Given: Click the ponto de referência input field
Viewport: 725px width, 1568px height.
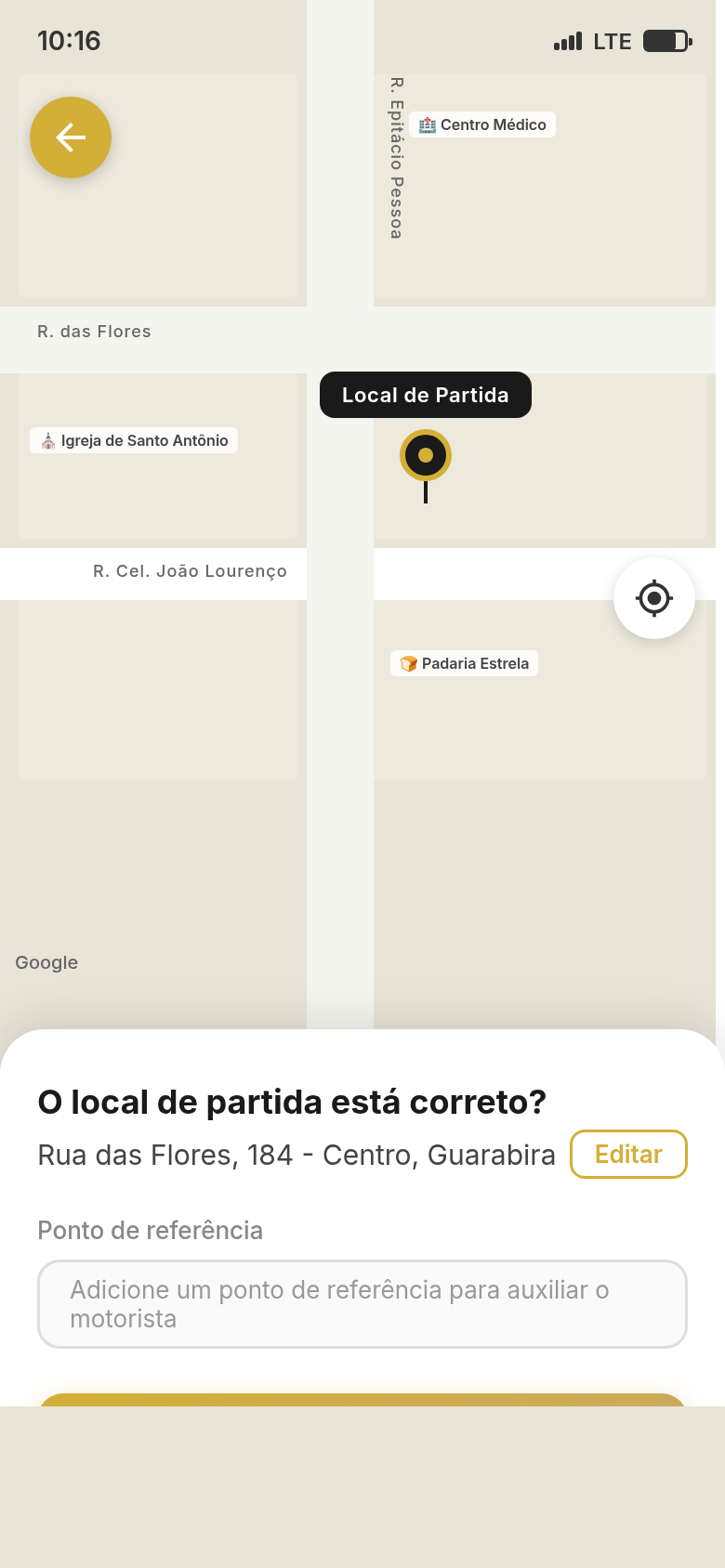Looking at the screenshot, I should coord(362,1303).
